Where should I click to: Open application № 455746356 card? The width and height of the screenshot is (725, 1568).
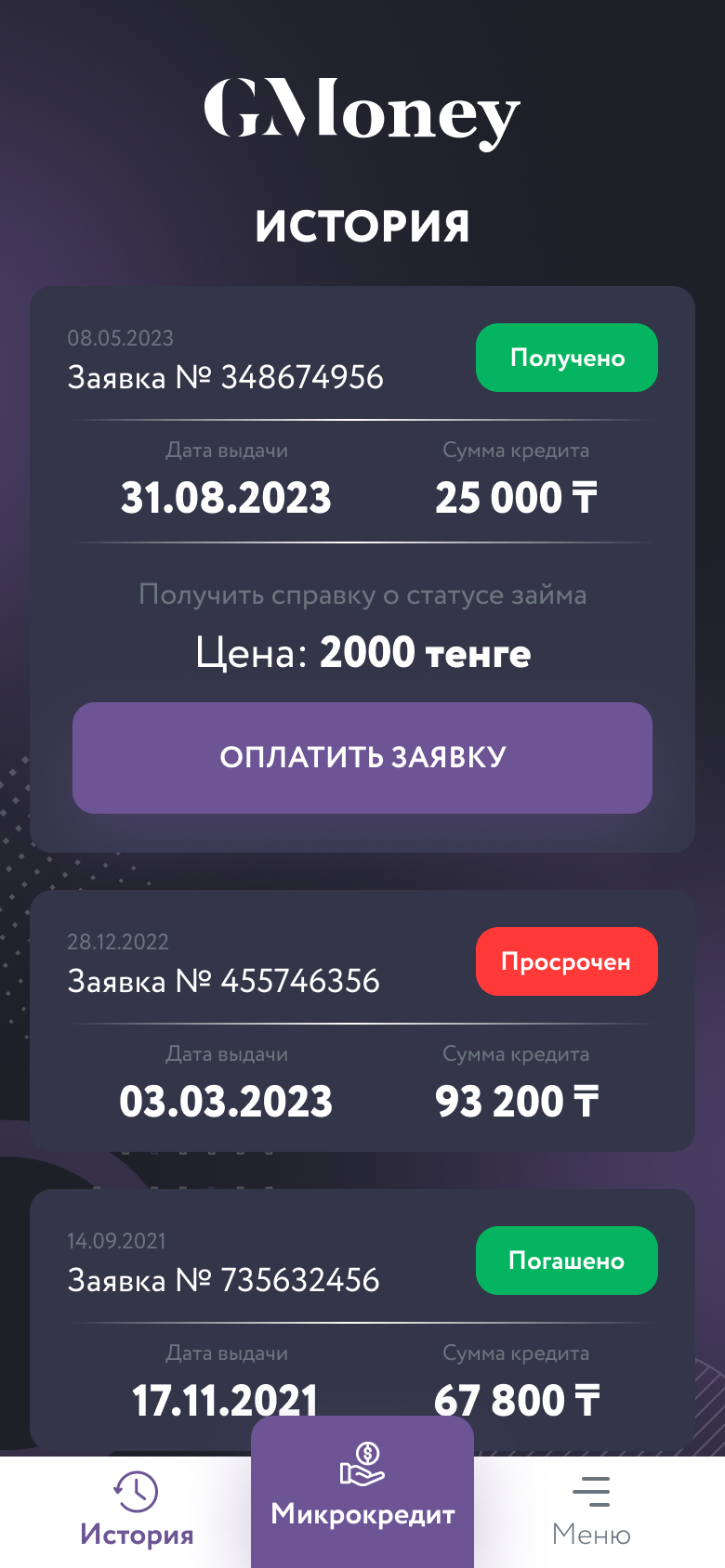point(362,1021)
